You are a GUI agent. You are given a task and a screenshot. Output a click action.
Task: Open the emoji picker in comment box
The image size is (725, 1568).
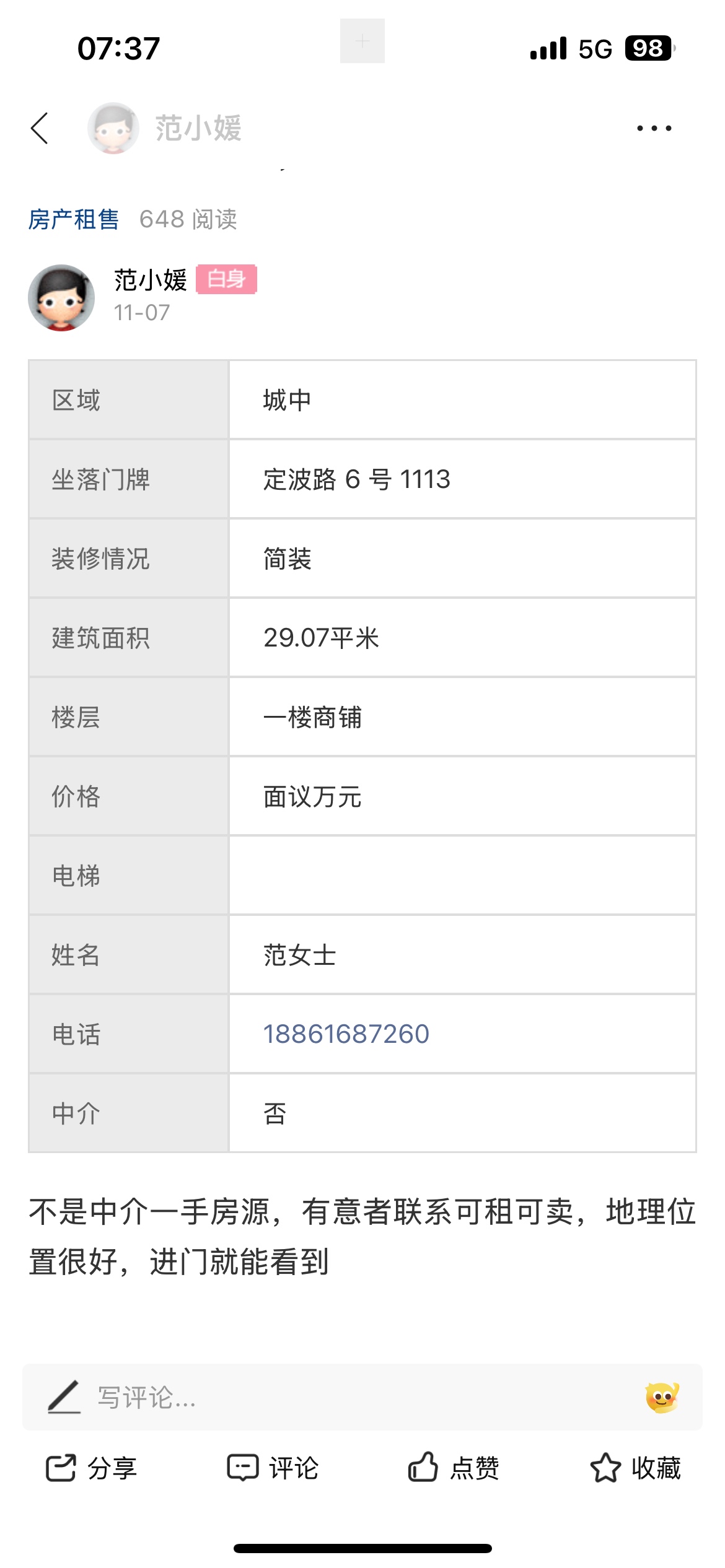point(662,1397)
